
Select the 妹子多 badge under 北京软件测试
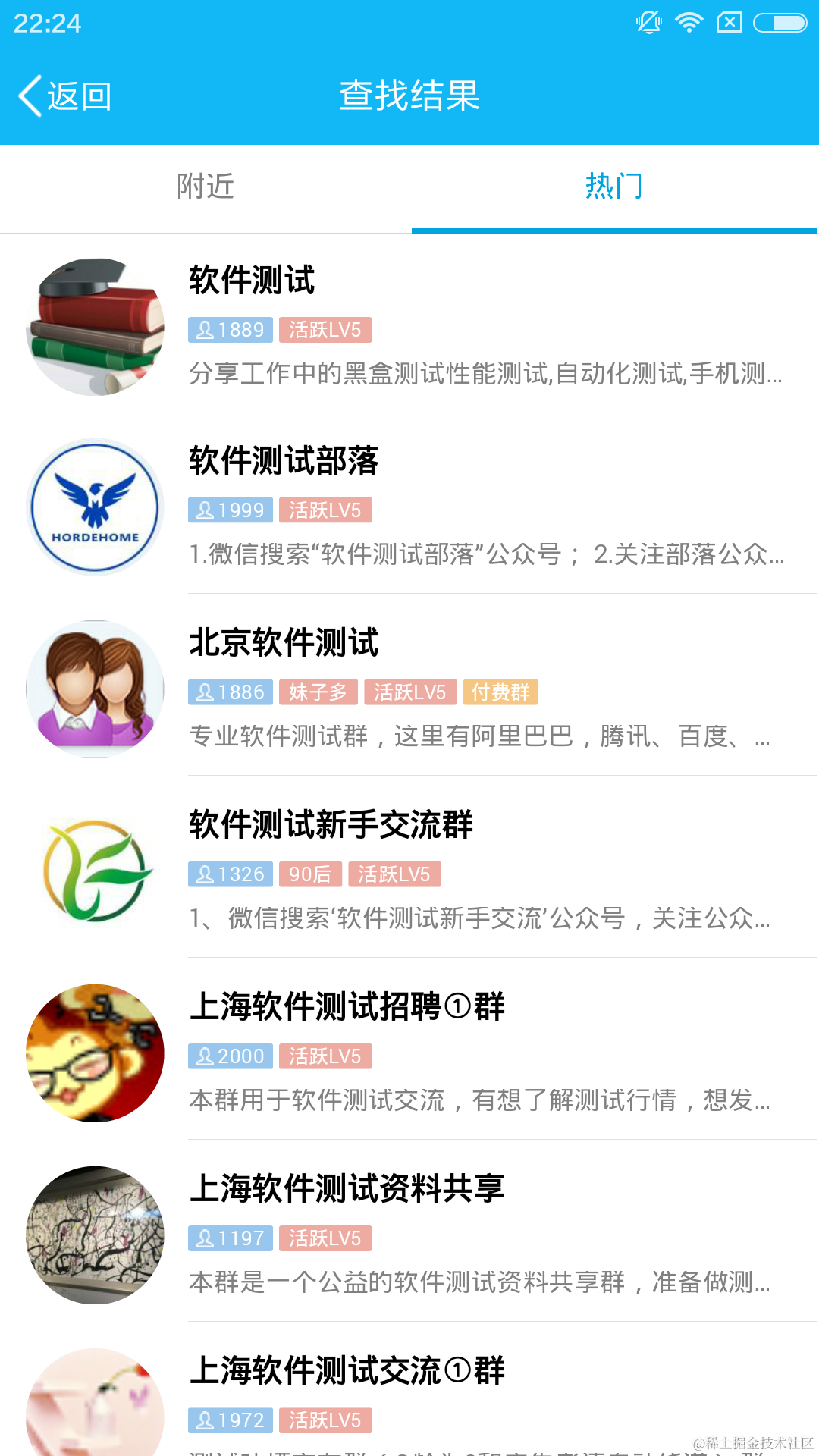(317, 692)
